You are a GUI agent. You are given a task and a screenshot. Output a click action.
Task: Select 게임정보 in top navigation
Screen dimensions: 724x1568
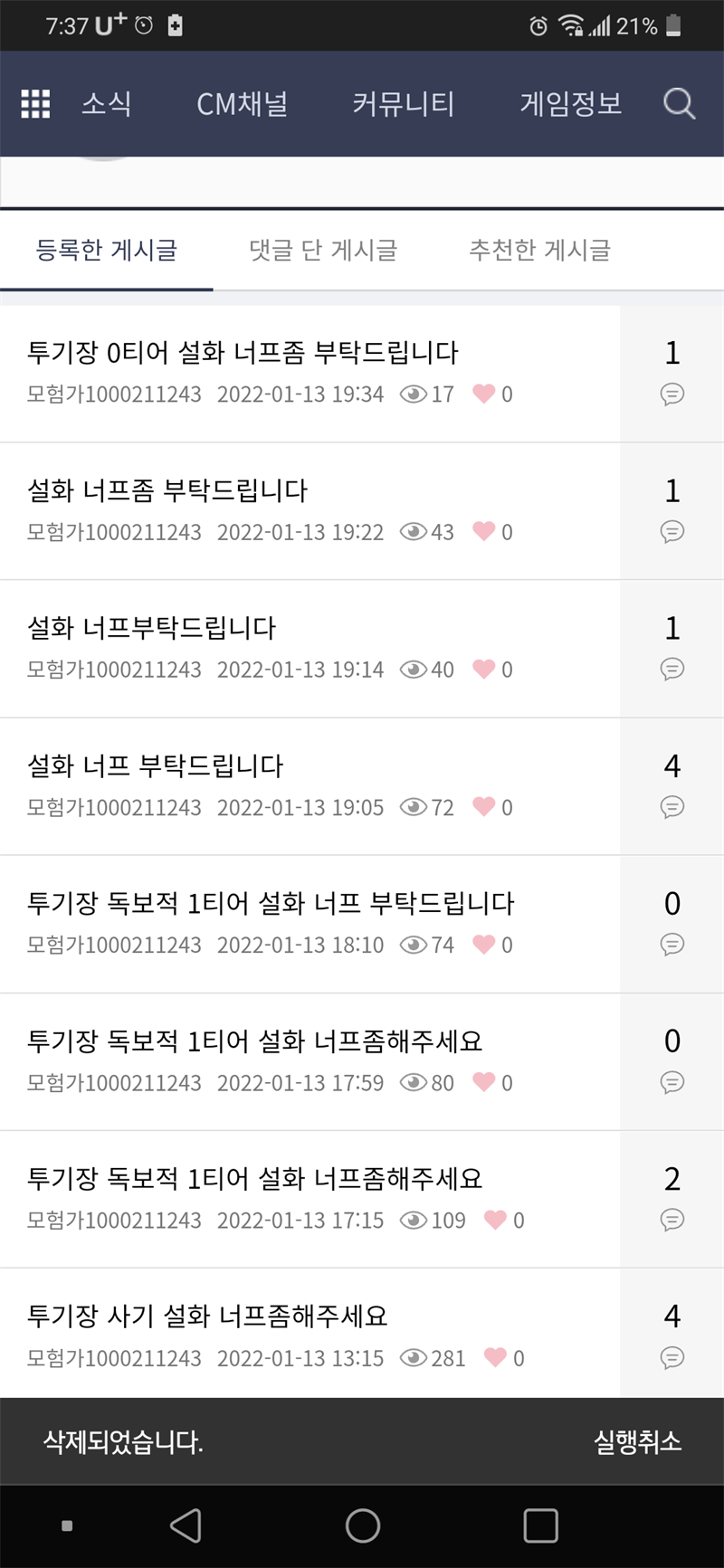[x=571, y=104]
